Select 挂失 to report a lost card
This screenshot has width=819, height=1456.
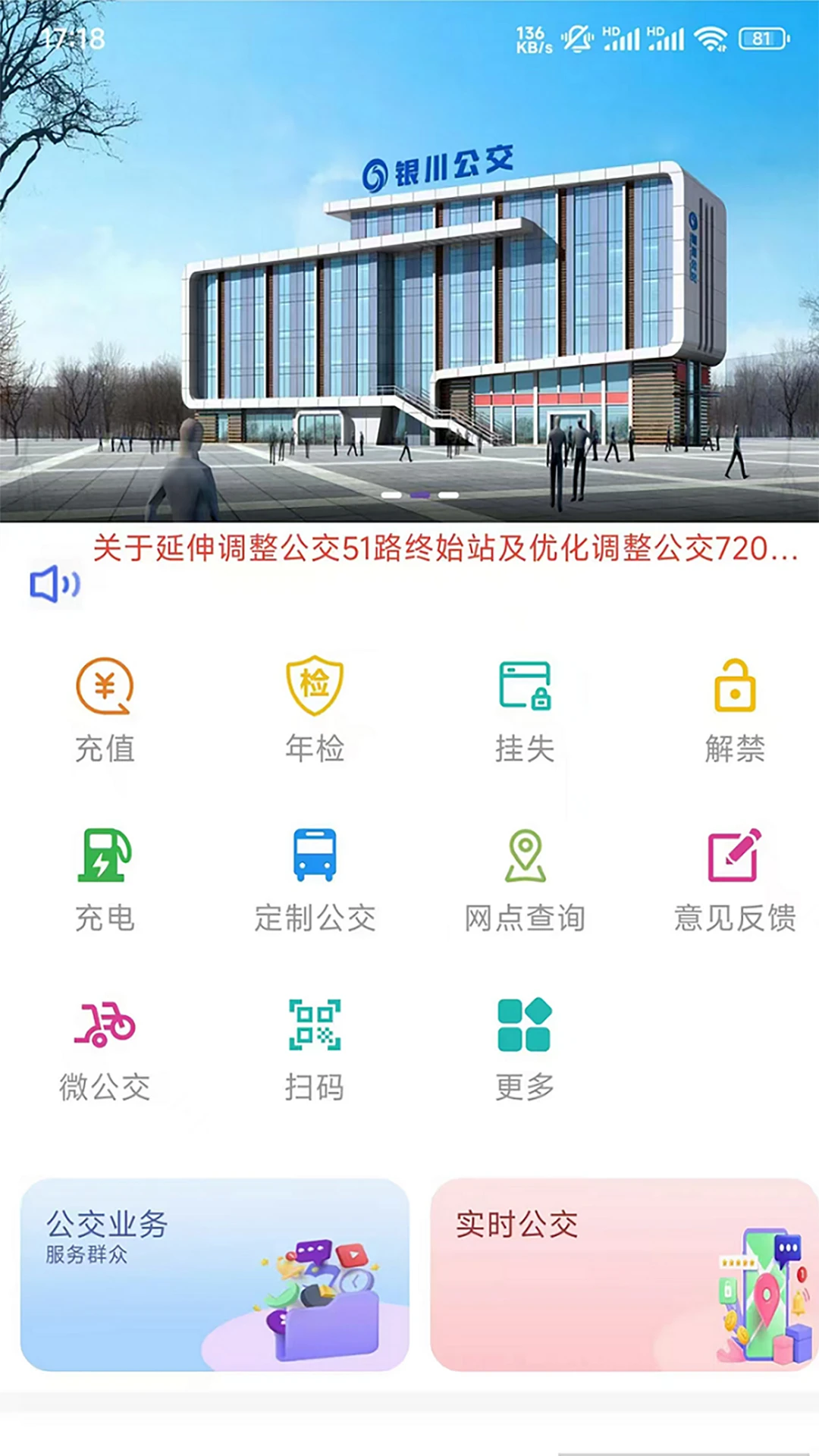tap(525, 709)
